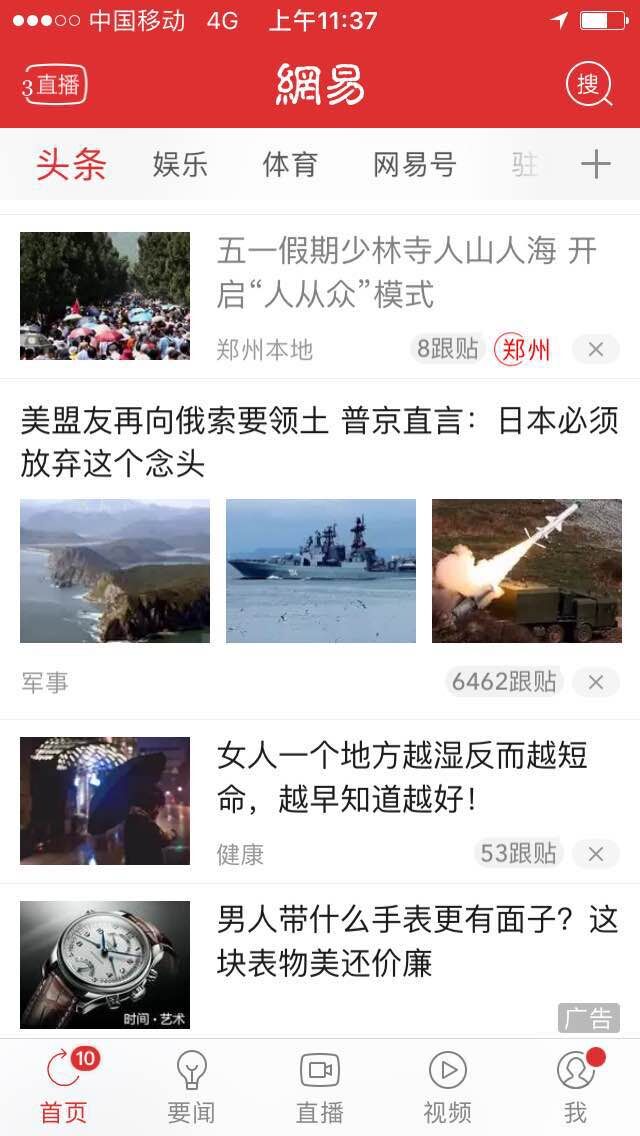This screenshot has height=1136, width=640.
Task: Select the 头条 tab
Action: [71, 165]
